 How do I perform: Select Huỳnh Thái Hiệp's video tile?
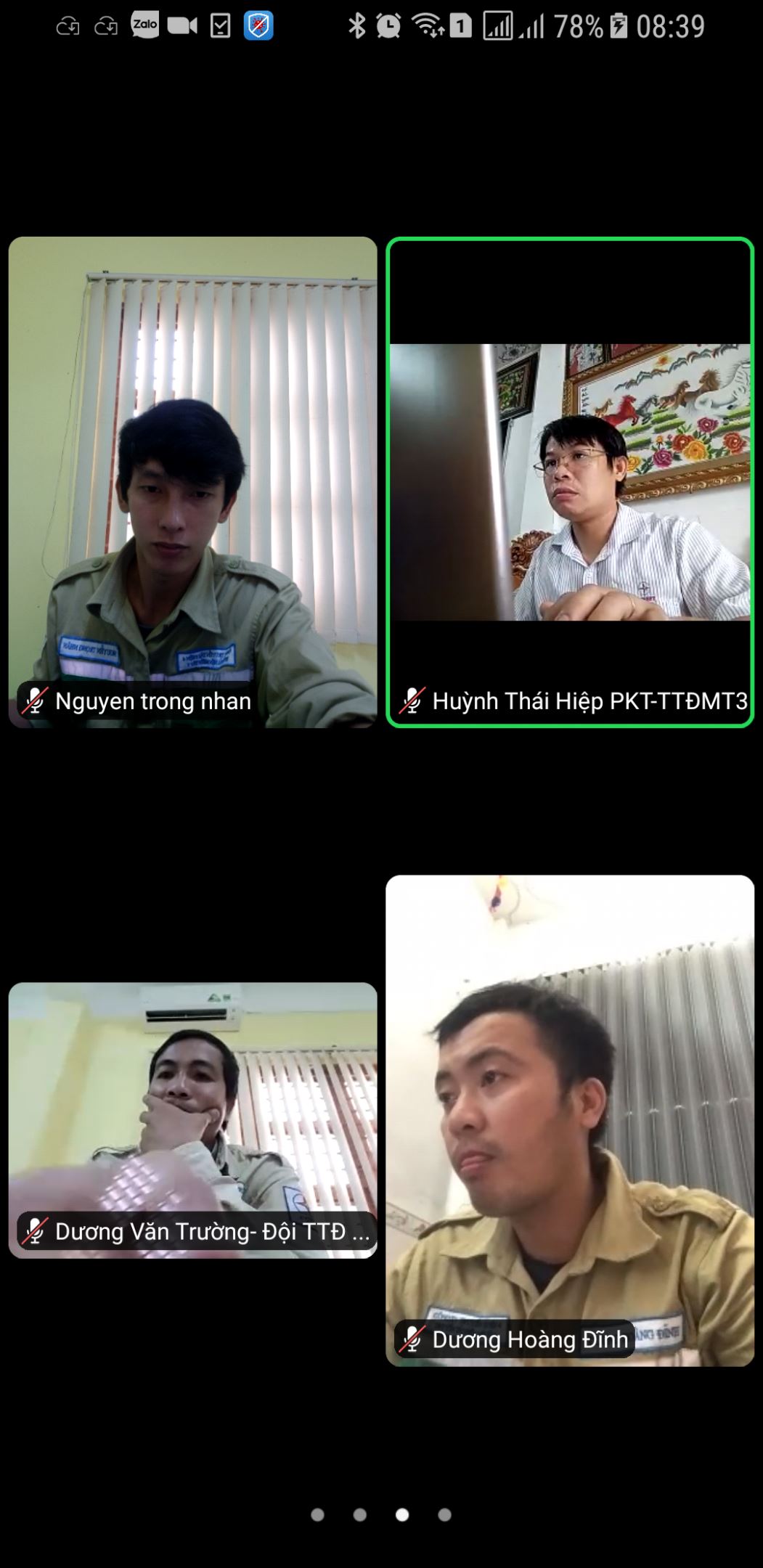570,482
